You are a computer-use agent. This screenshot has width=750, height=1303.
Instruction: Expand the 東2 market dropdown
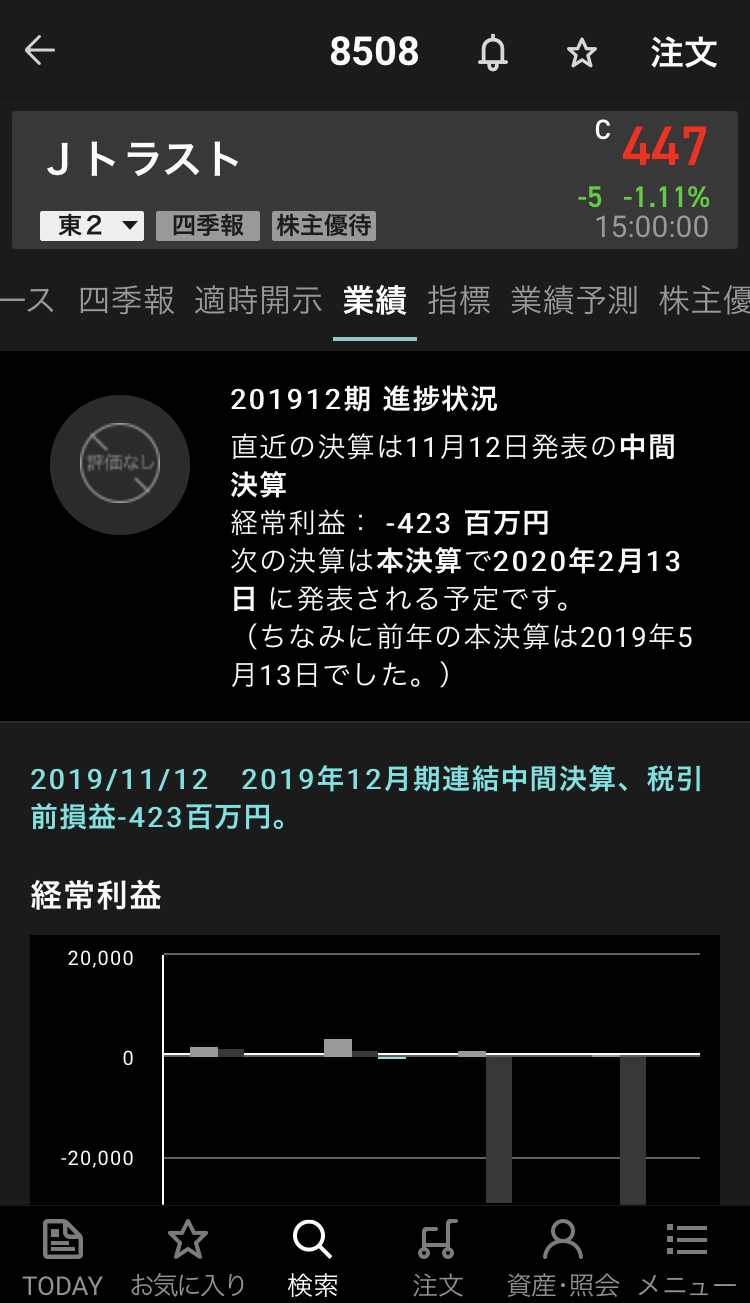coord(92,226)
